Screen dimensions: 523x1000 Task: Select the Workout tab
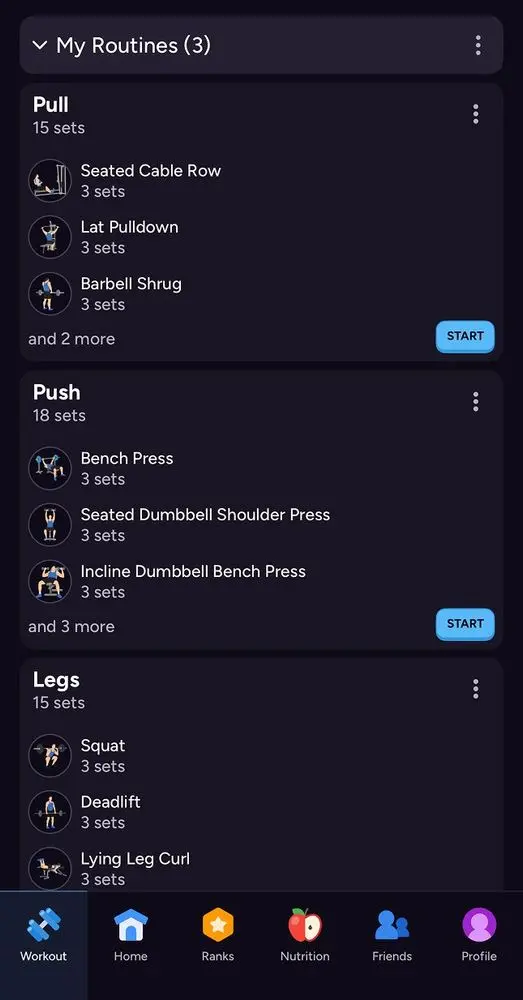point(43,936)
